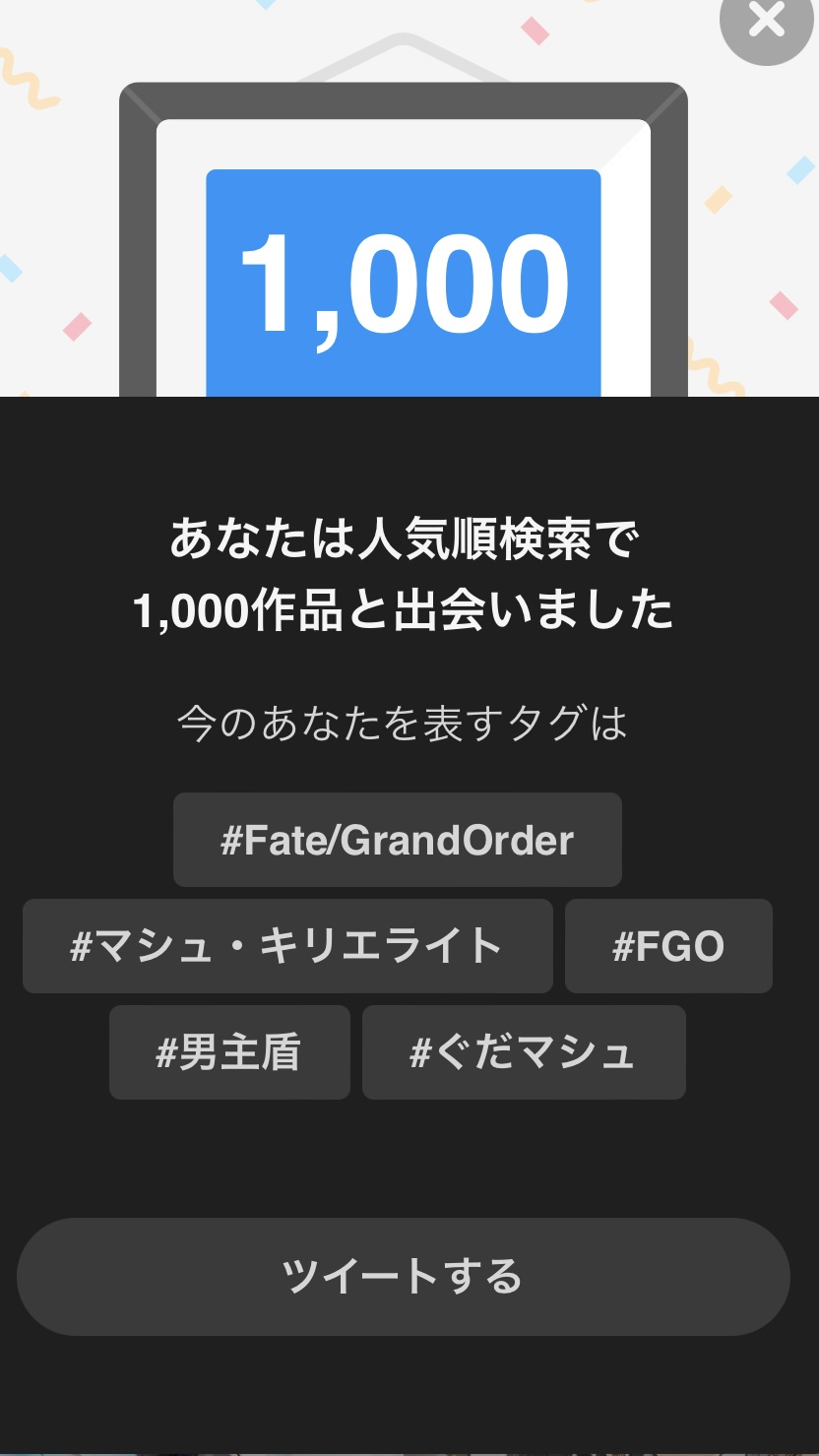Viewport: 819px width, 1456px height.
Task: Tap the ツイートする button
Action: coord(404,1277)
